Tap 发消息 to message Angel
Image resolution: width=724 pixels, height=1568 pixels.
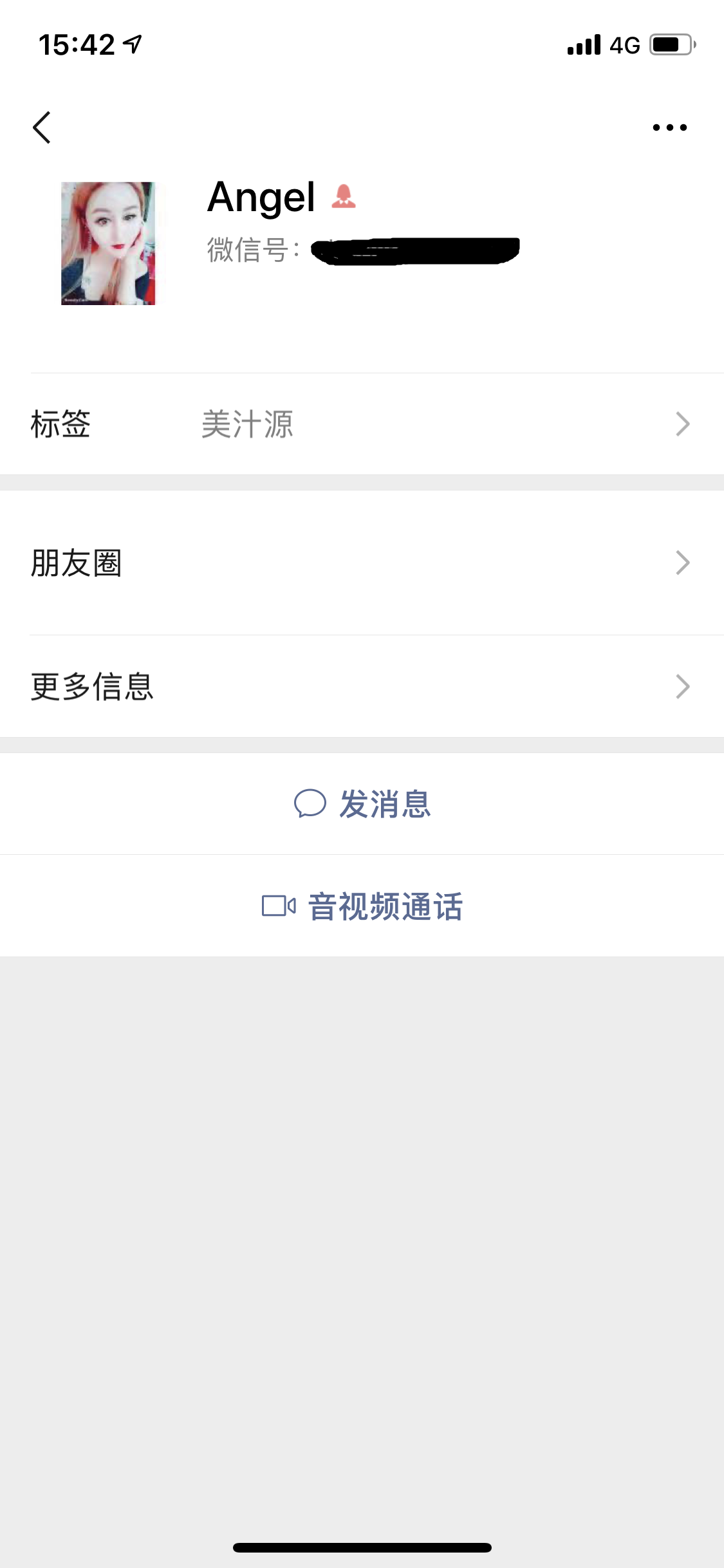pyautogui.click(x=385, y=805)
